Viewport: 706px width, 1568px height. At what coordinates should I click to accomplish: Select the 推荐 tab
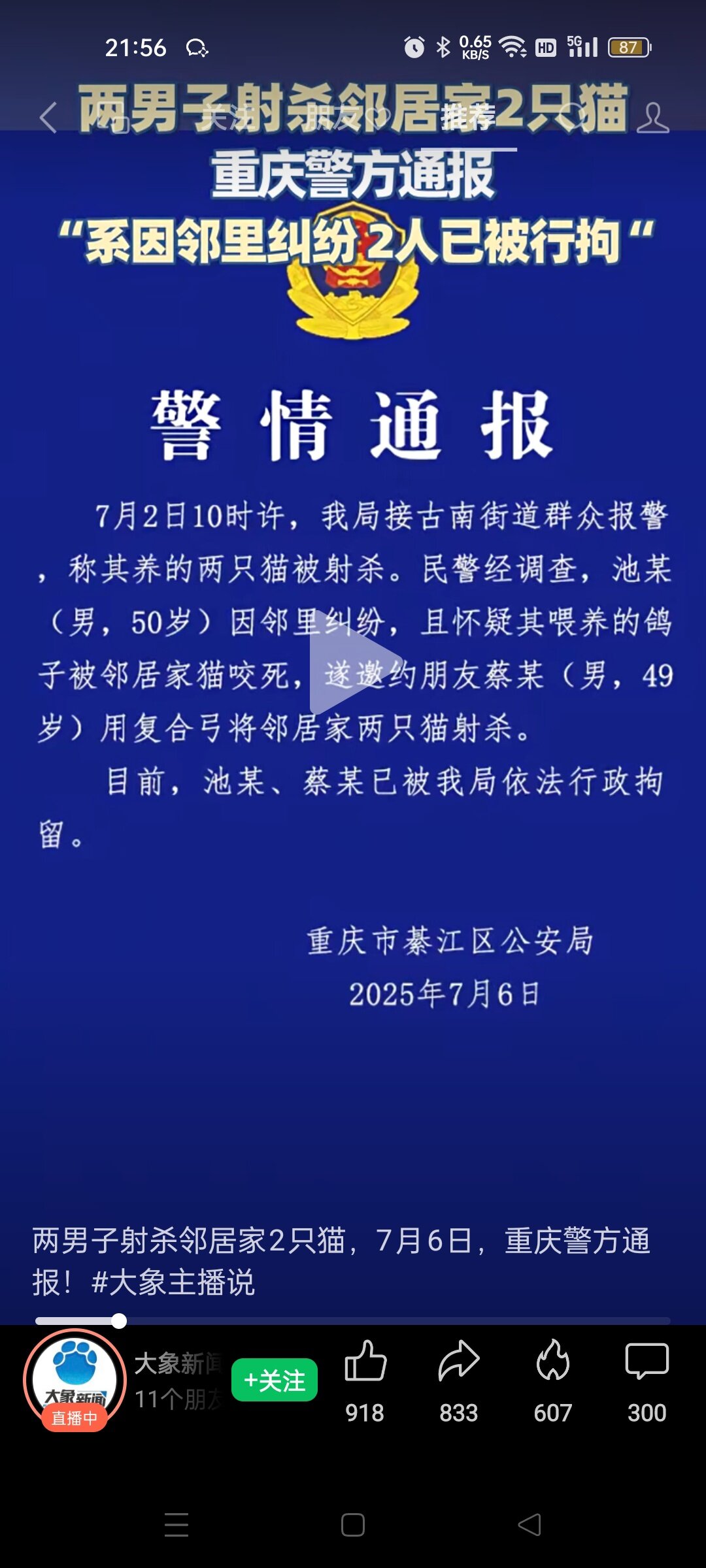[468, 118]
